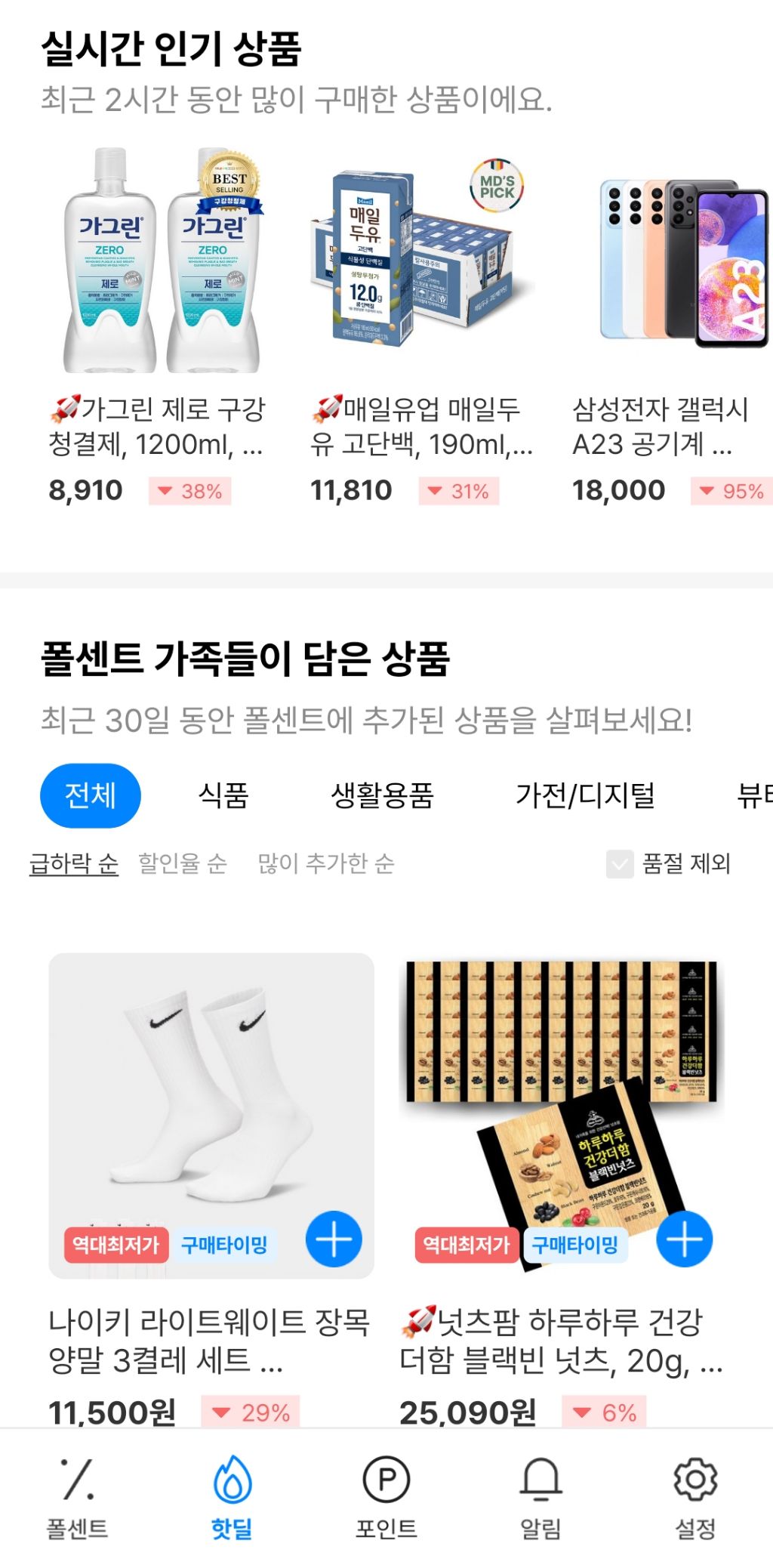Choose the 가전/디지털 category
Image resolution: width=773 pixels, height=1568 pixels.
click(x=585, y=795)
